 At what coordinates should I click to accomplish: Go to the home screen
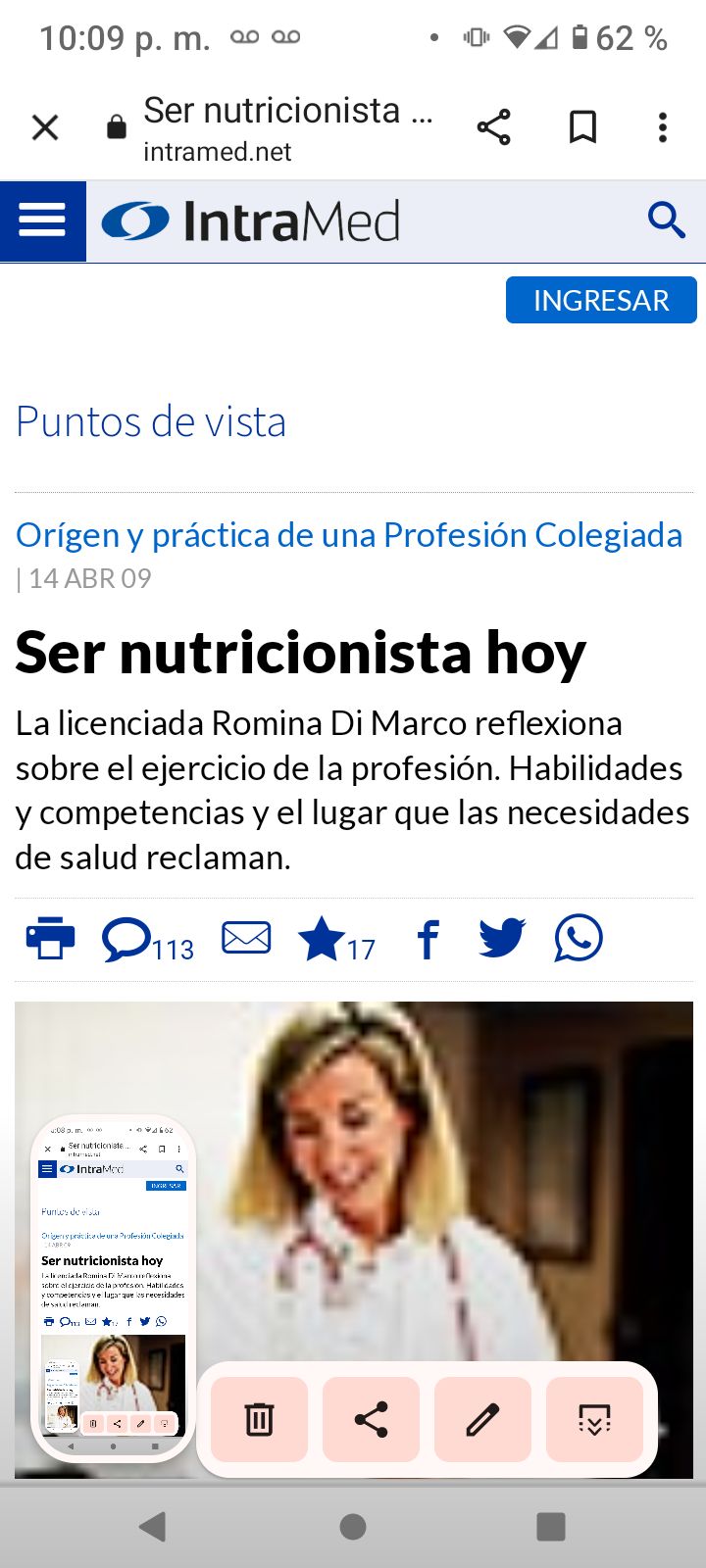(353, 1526)
